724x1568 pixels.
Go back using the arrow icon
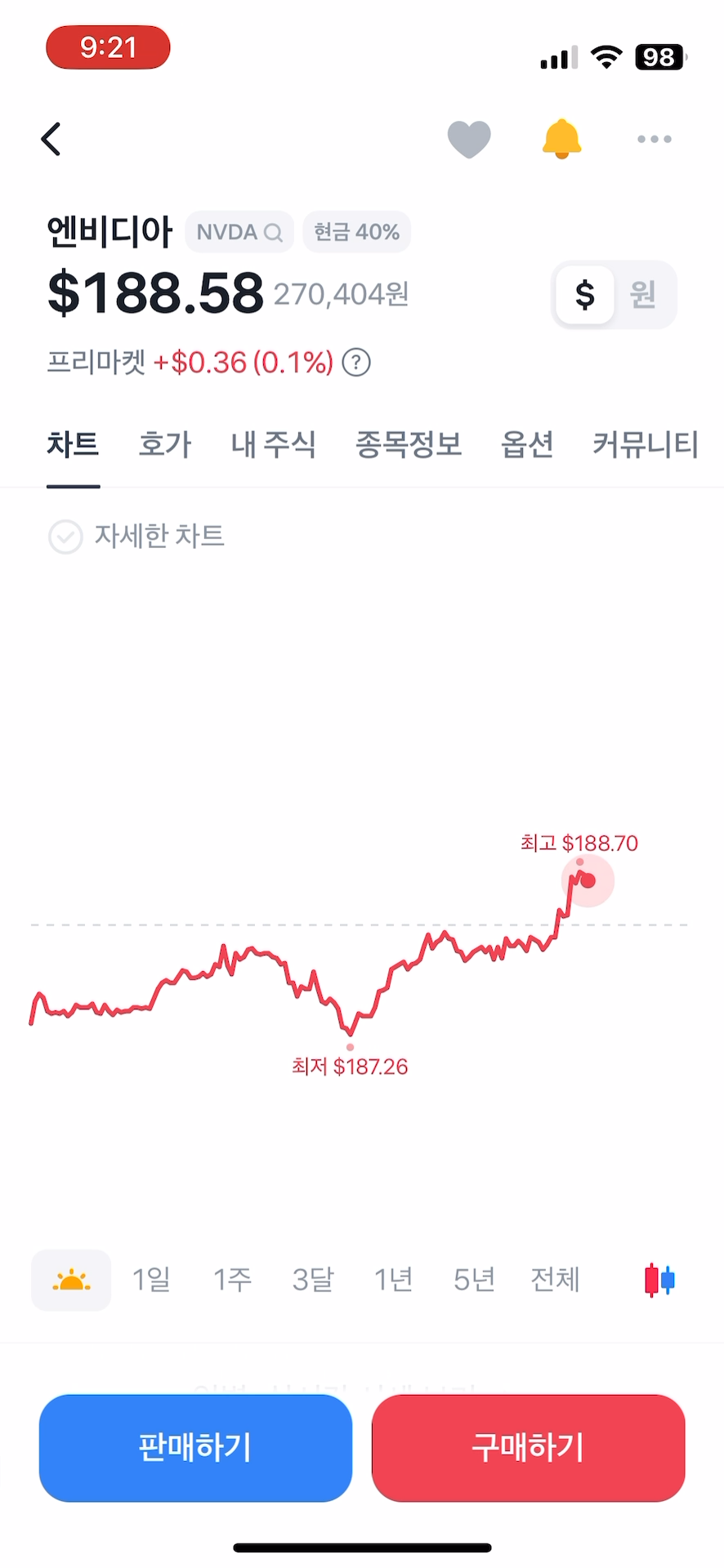click(51, 139)
